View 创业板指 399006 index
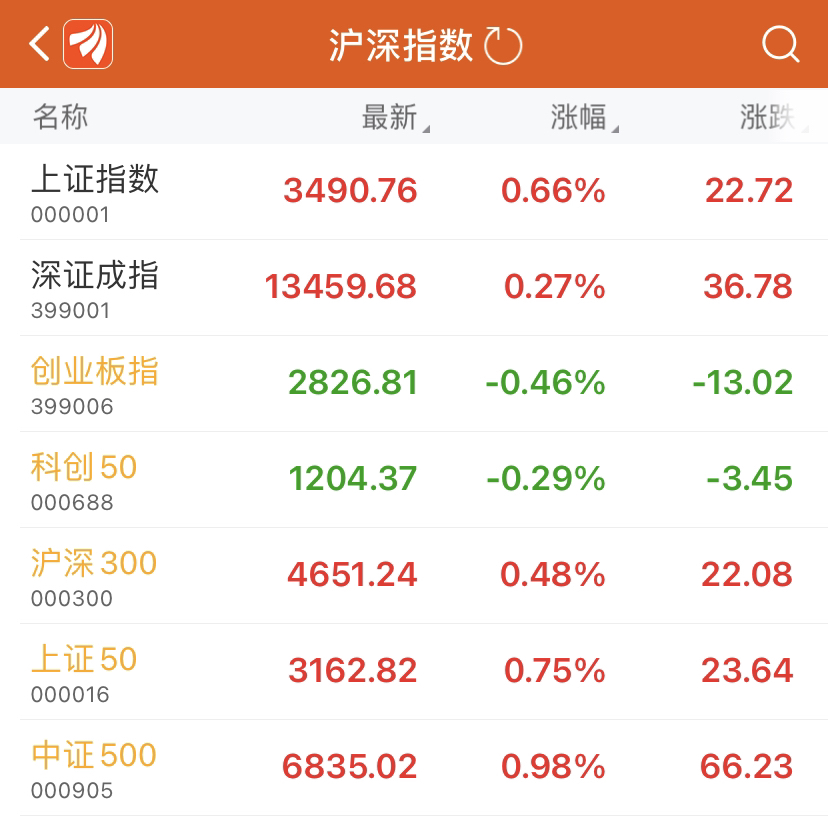The width and height of the screenshot is (828, 827). tap(414, 384)
